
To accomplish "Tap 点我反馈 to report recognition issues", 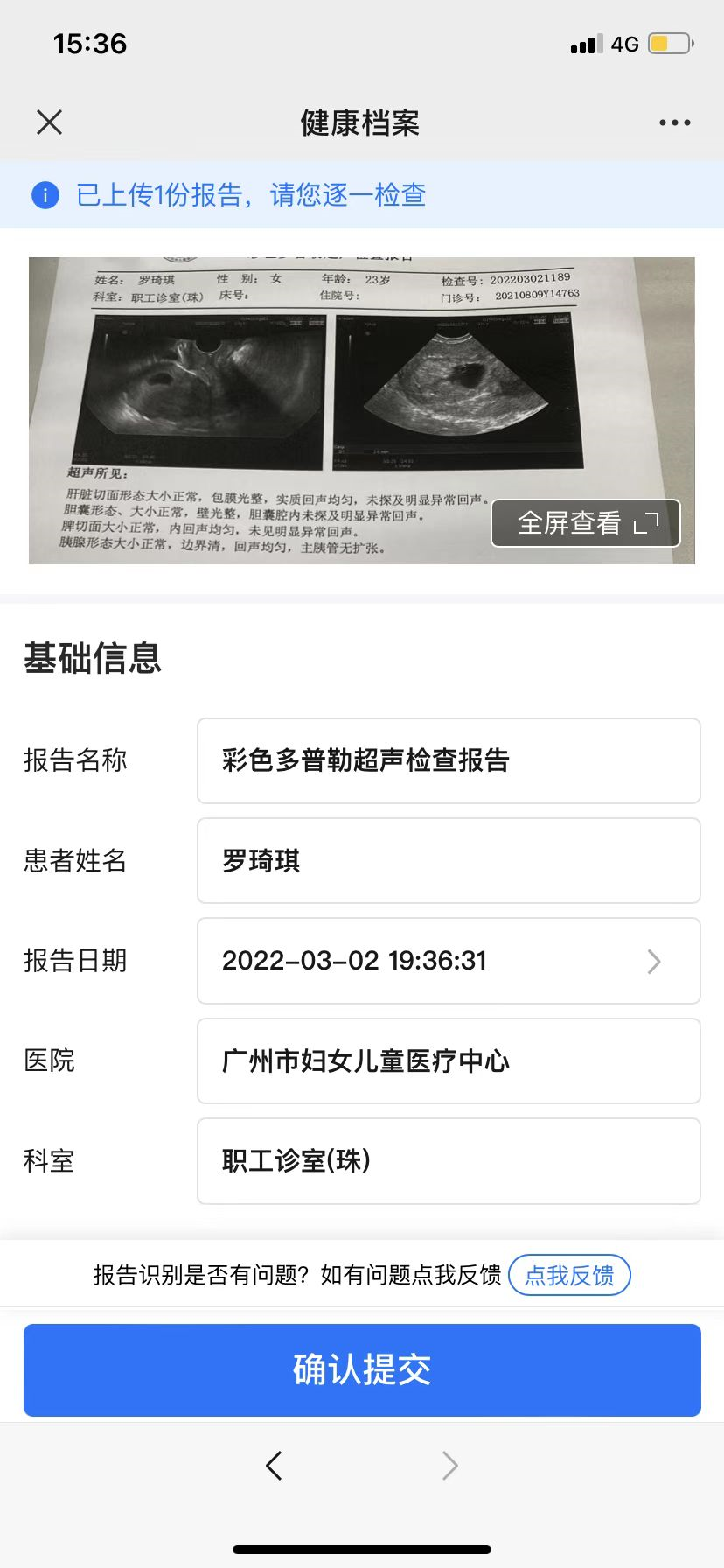I will [x=569, y=1276].
